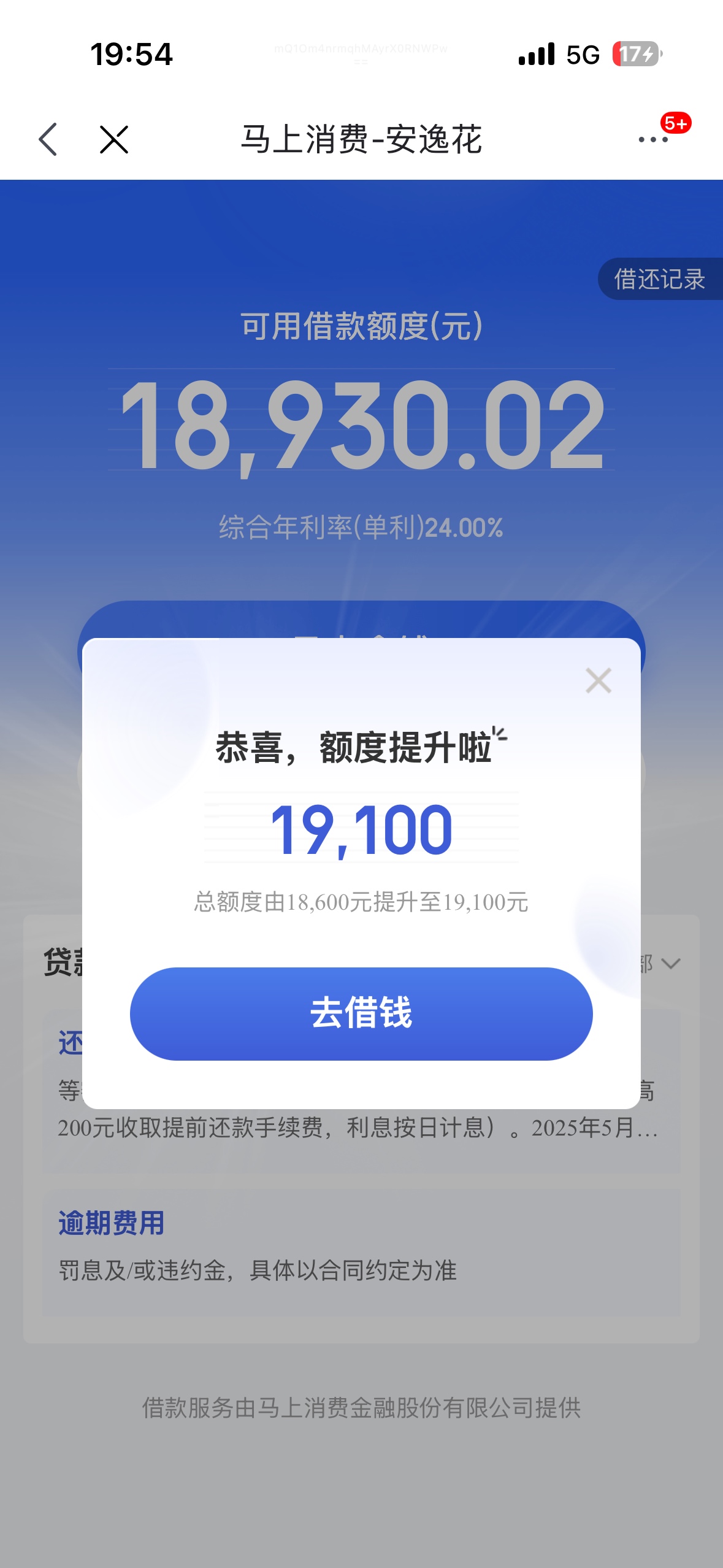Open the three-dot more menu
723x1568 pixels.
click(653, 139)
